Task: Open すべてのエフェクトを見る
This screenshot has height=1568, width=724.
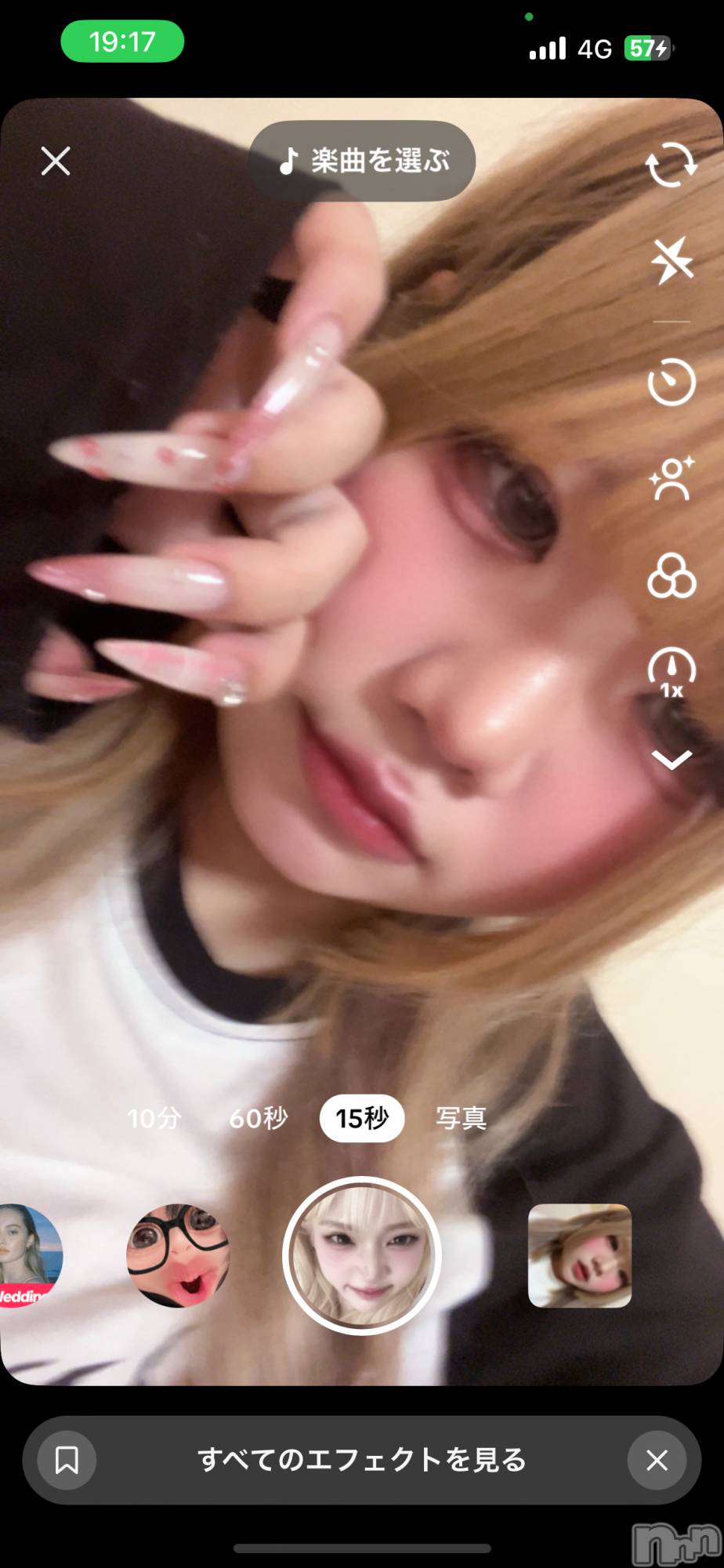Action: [x=362, y=1460]
